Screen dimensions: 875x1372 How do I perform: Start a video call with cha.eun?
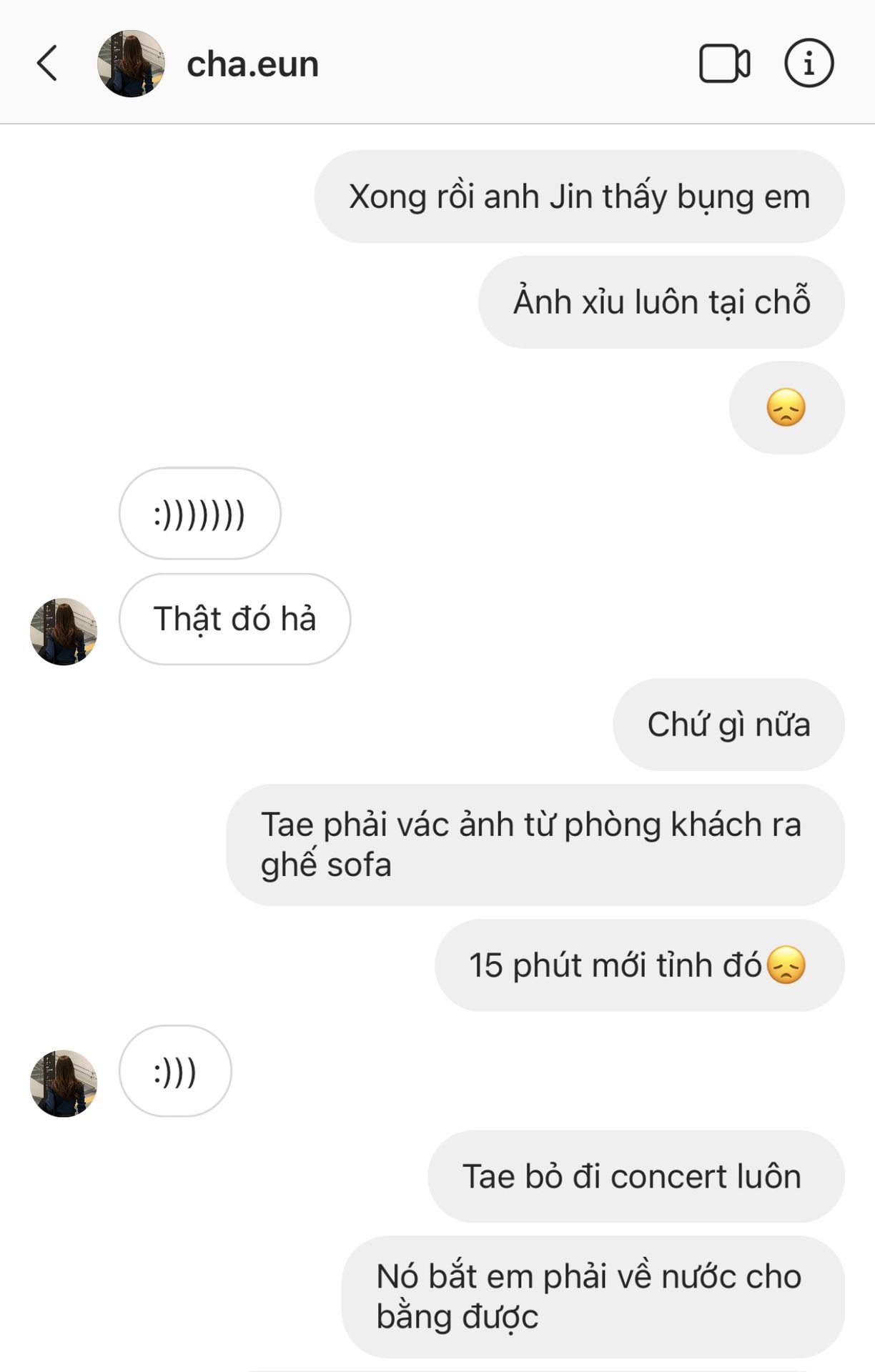(723, 64)
